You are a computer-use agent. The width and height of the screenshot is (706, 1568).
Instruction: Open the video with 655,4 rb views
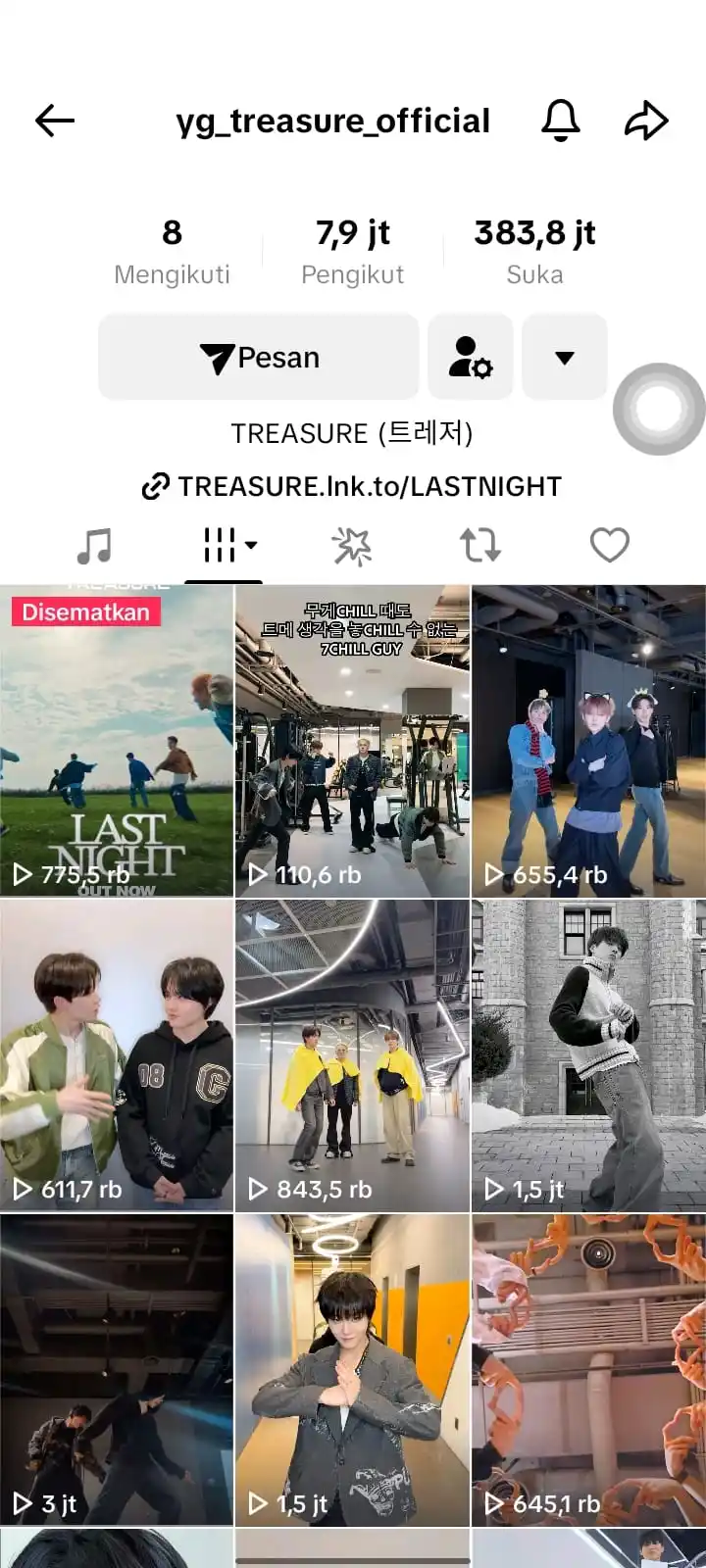click(x=588, y=741)
